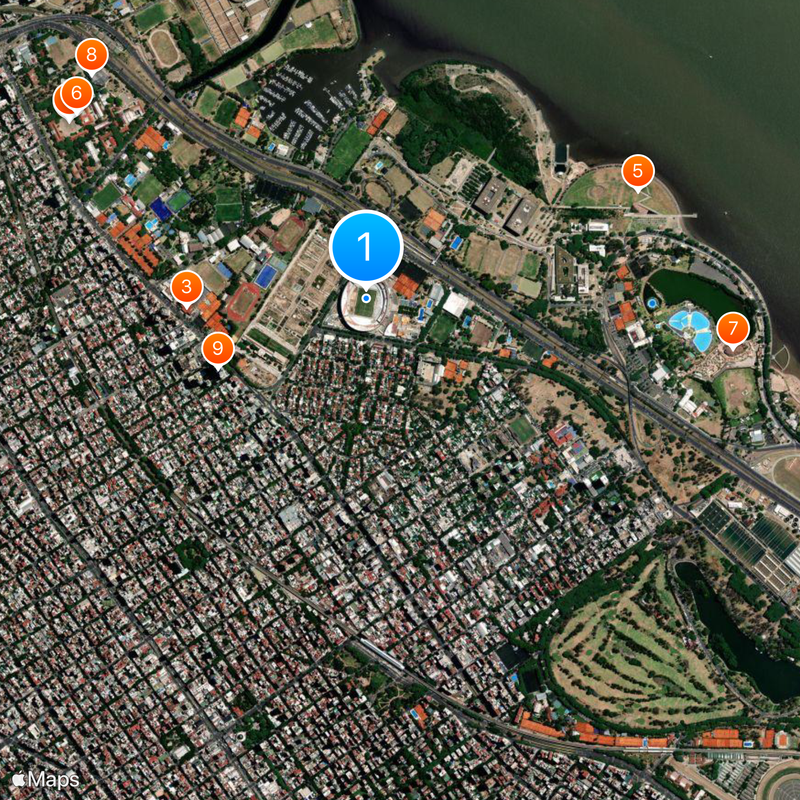The width and height of the screenshot is (800, 800).
Task: Open the pin labeled 9
Action: coord(217,349)
